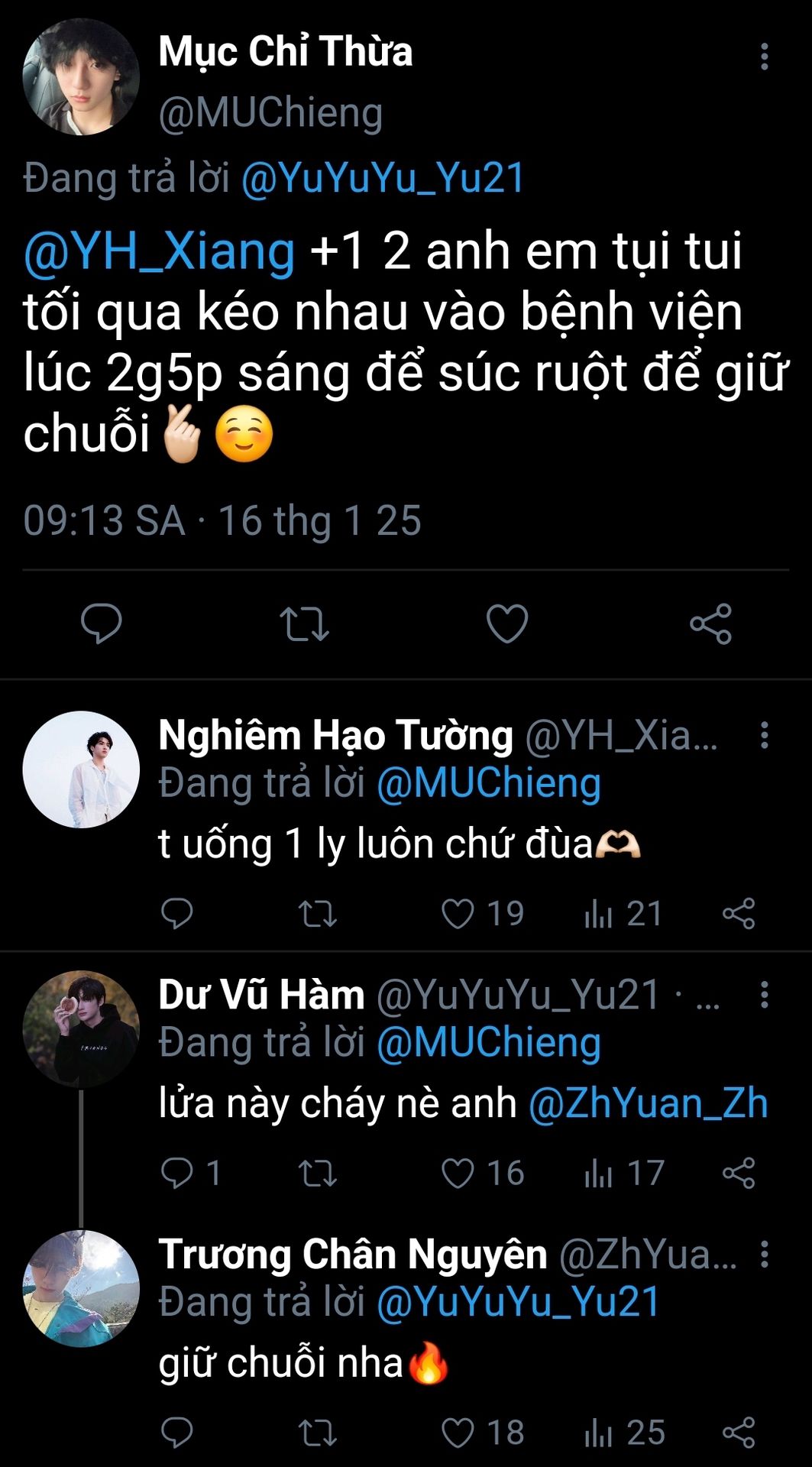The width and height of the screenshot is (812, 1467).
Task: Open the @YH_Xiang mention in main tweet
Action: click(x=159, y=251)
